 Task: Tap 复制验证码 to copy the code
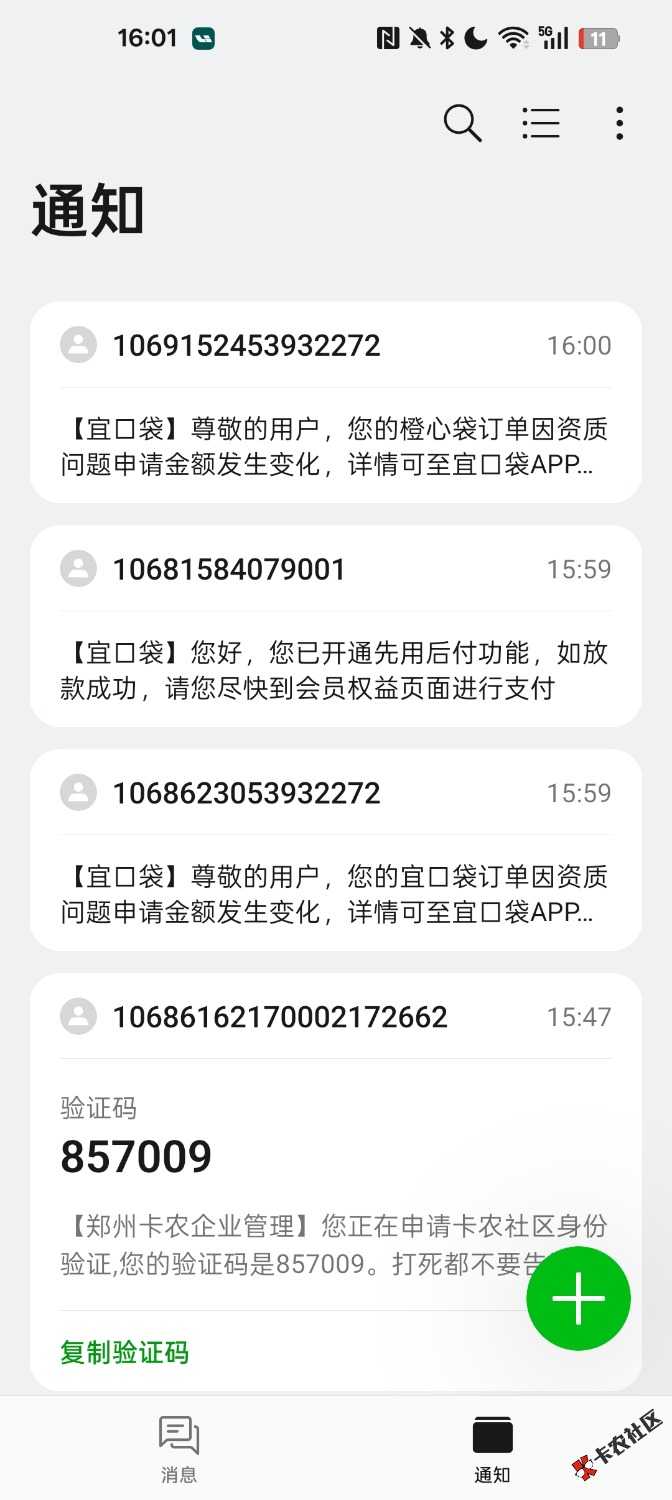tap(125, 1353)
